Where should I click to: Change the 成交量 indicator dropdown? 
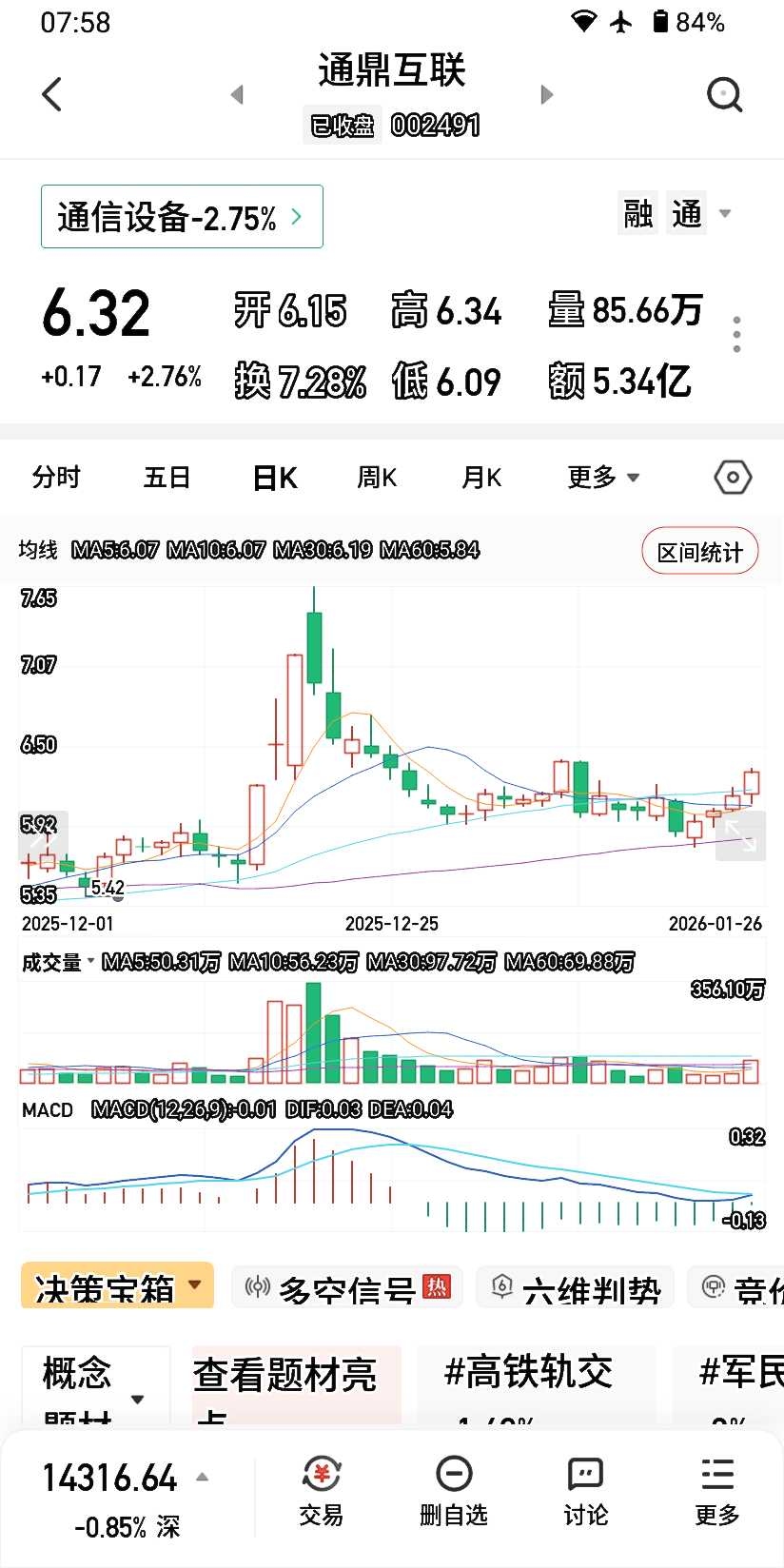[x=58, y=963]
